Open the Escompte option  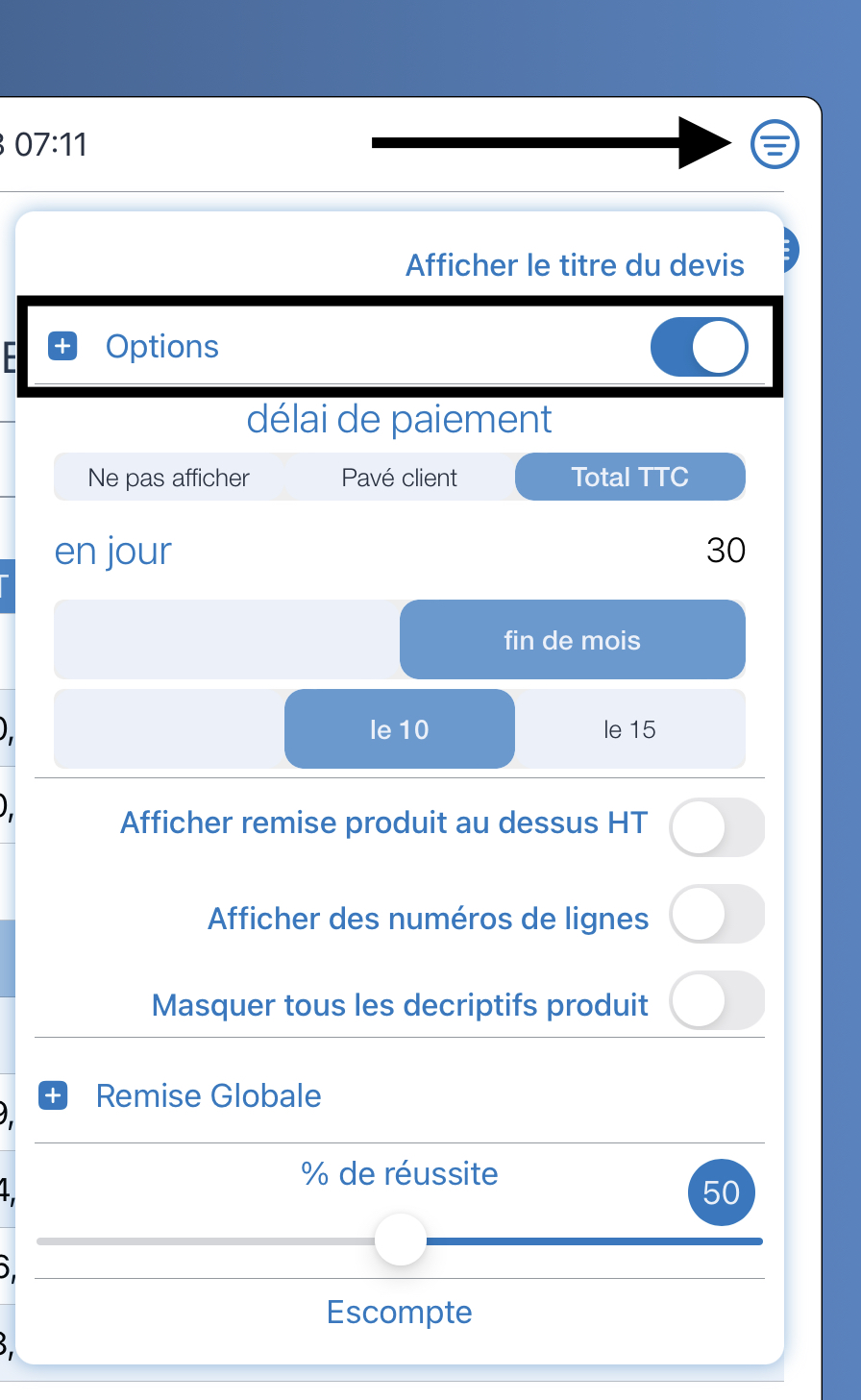click(x=400, y=1312)
